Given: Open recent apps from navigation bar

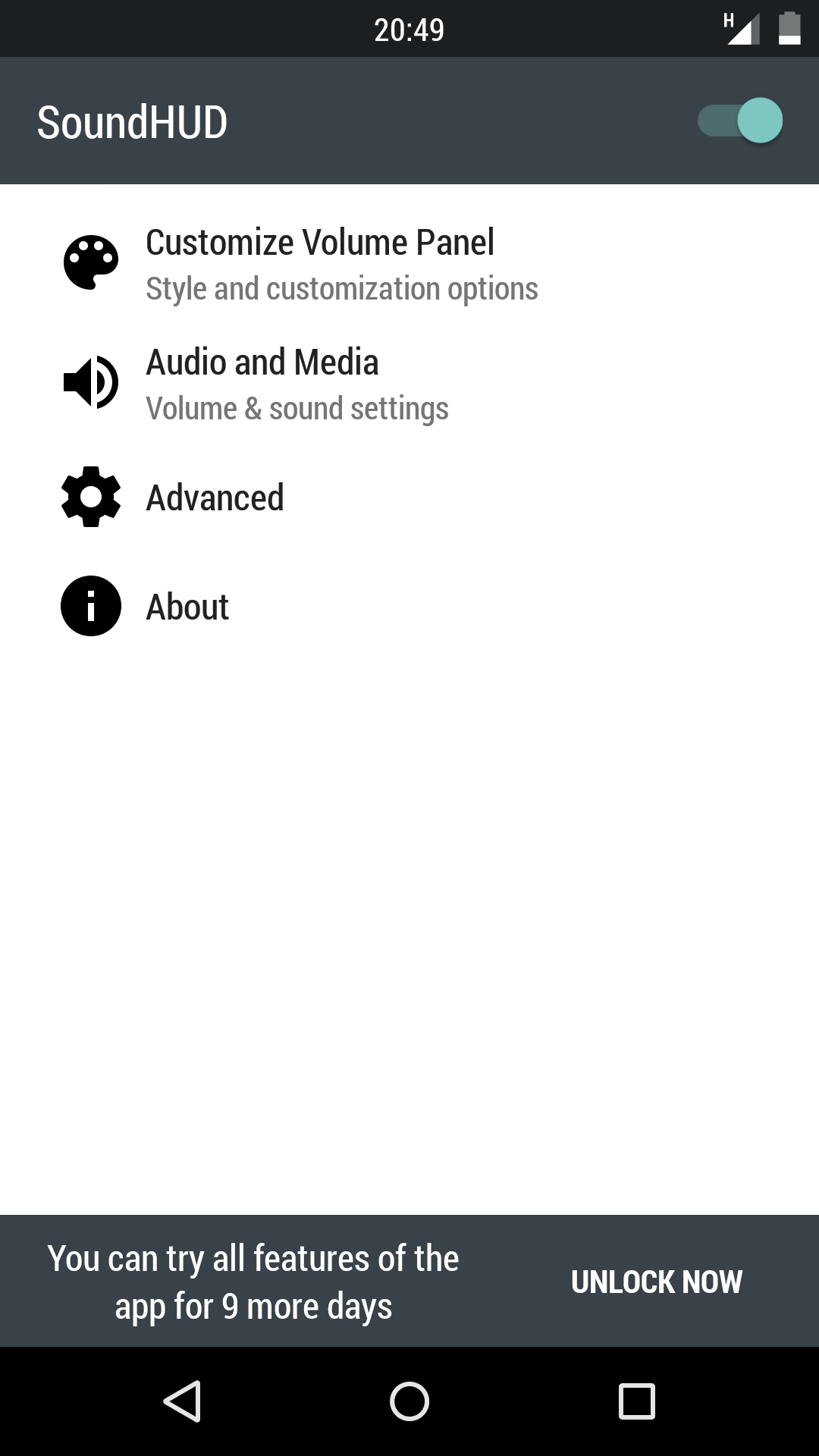Looking at the screenshot, I should (x=637, y=1401).
